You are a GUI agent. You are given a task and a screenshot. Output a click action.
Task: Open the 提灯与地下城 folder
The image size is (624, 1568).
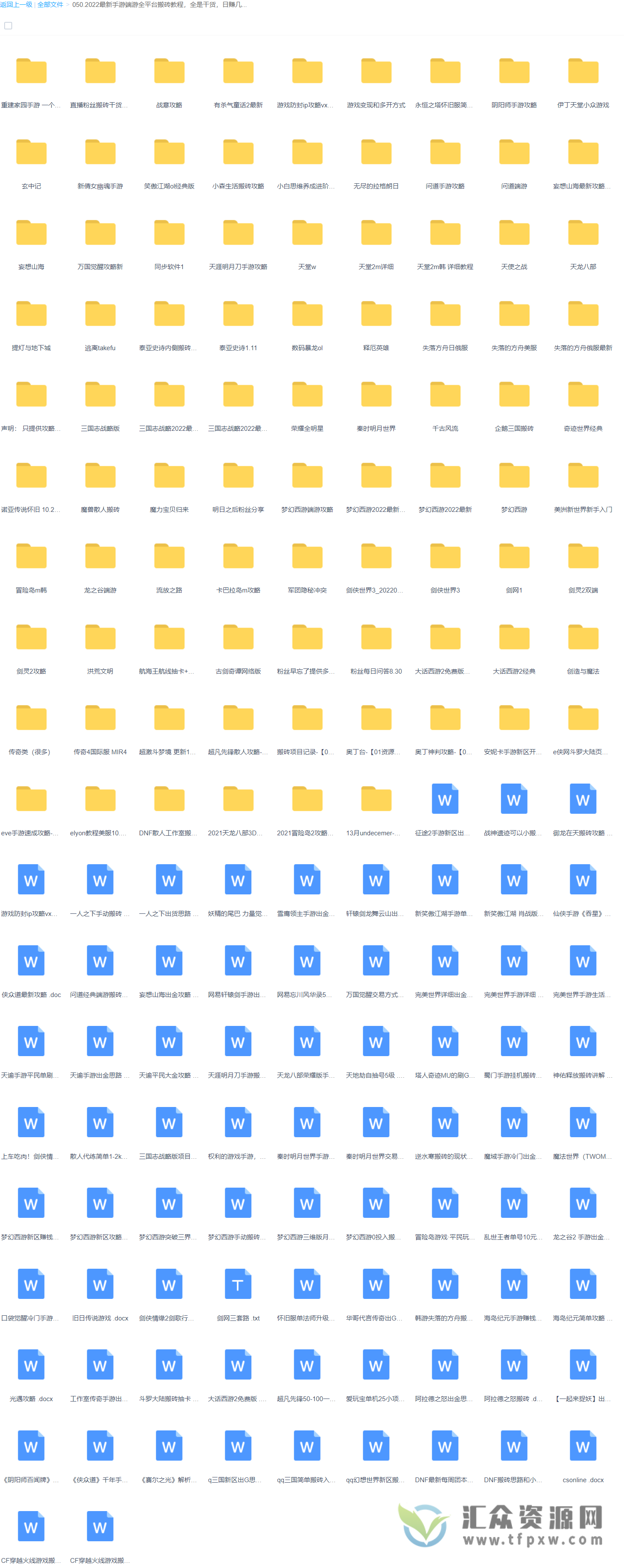pos(31,315)
